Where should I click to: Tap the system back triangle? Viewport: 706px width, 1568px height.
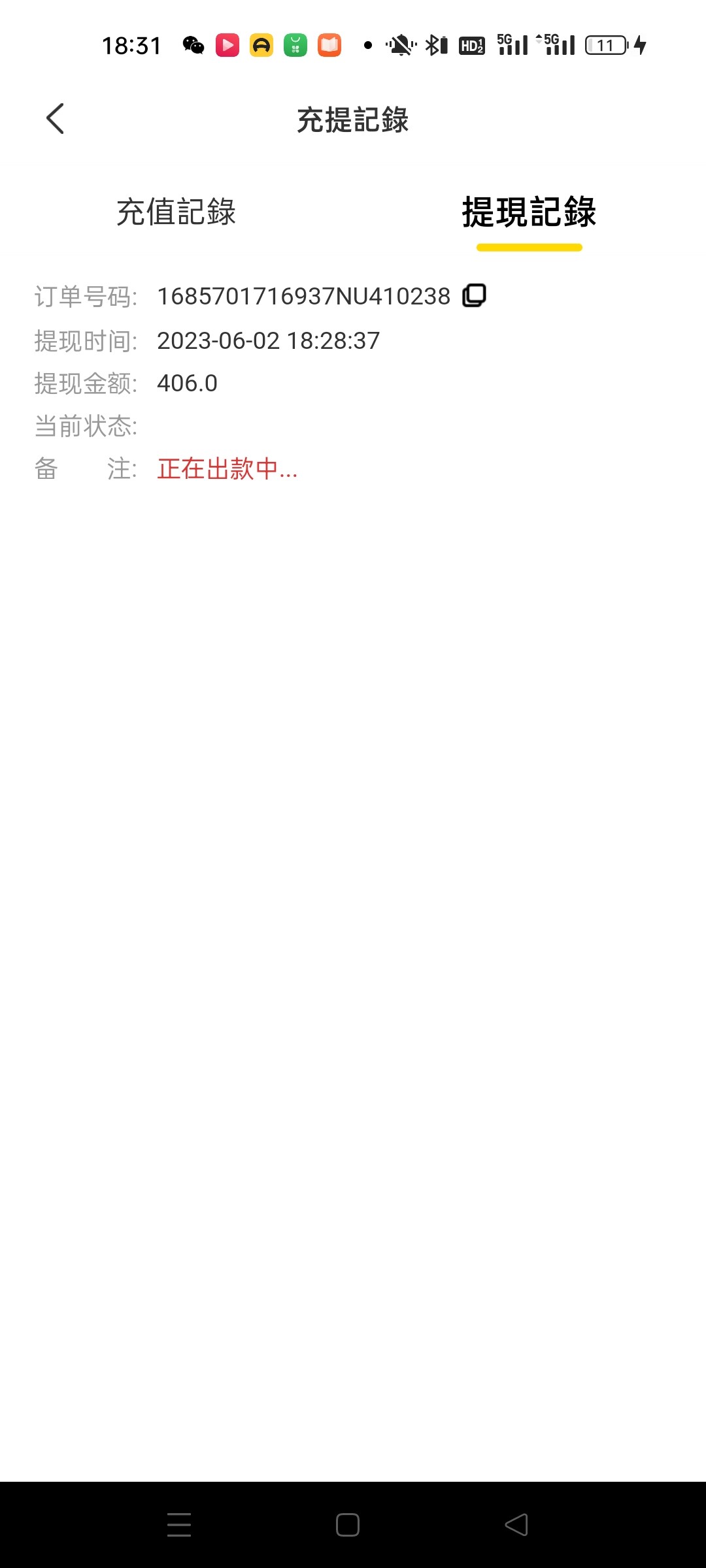[x=516, y=1525]
